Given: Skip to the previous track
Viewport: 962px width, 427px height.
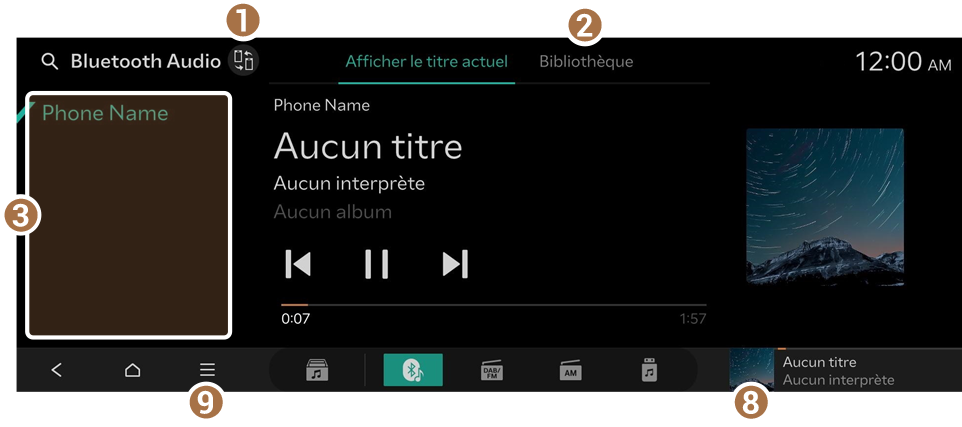Looking at the screenshot, I should (x=298, y=264).
